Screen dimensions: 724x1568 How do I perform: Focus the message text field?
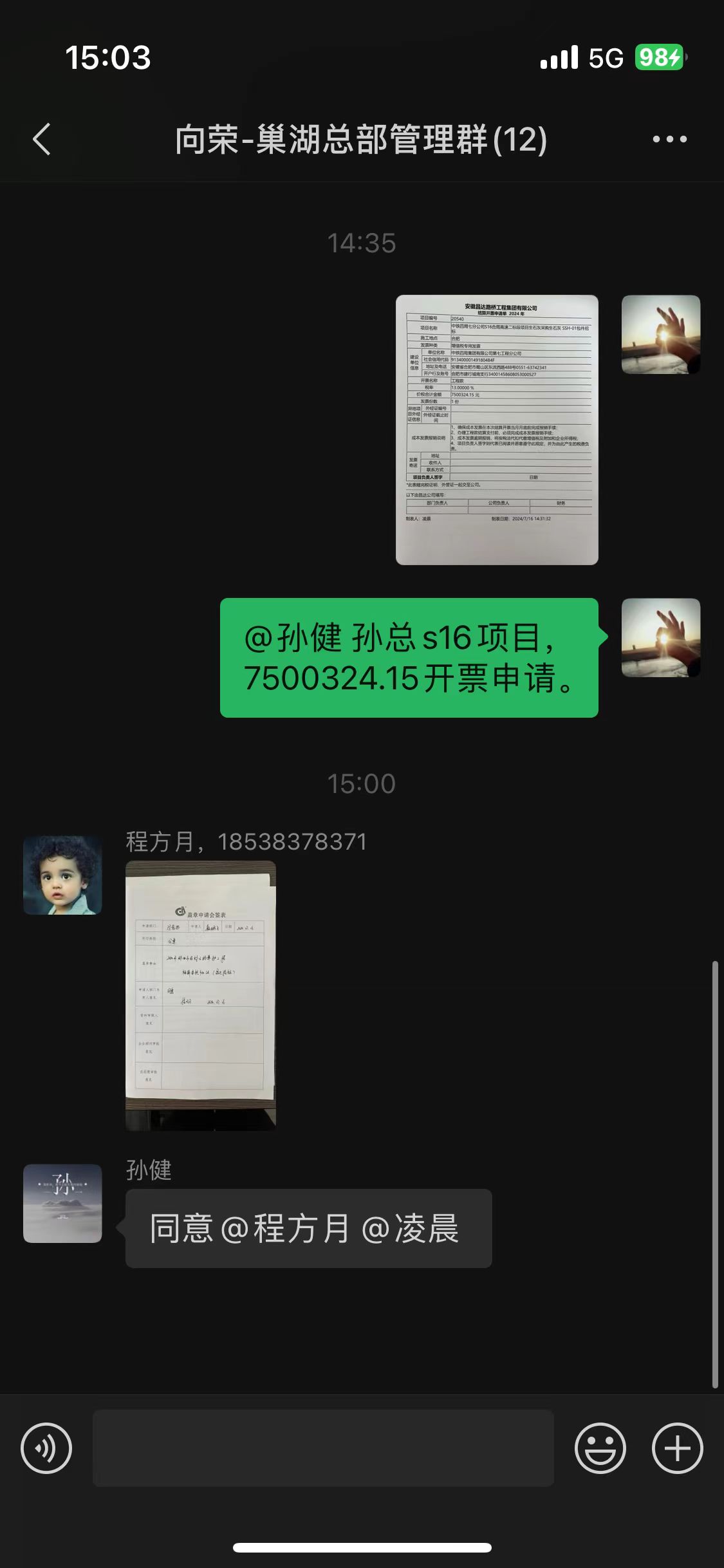pyautogui.click(x=323, y=1448)
